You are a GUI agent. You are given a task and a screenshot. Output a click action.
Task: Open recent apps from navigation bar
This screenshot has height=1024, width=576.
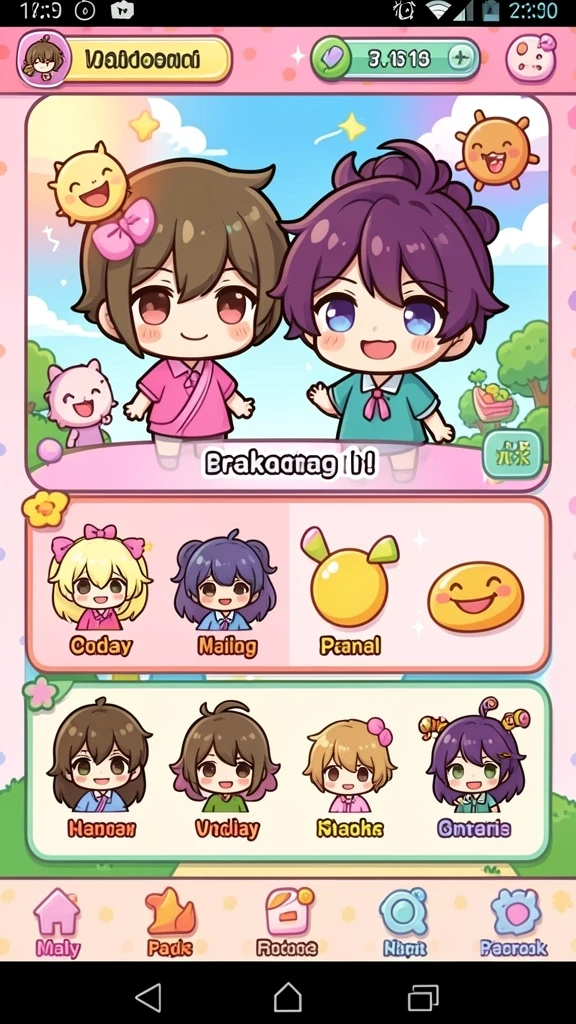tap(423, 997)
